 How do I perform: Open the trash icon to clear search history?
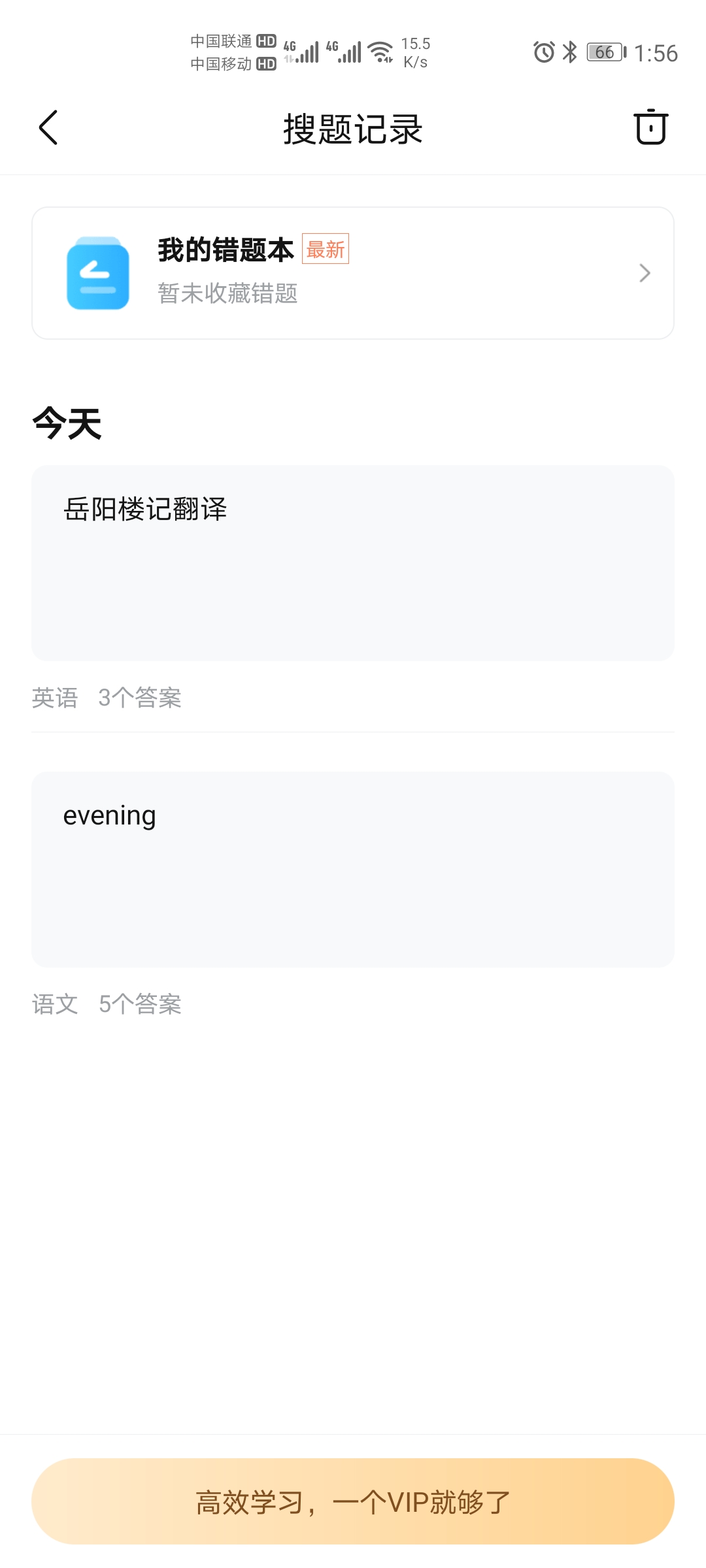[651, 127]
